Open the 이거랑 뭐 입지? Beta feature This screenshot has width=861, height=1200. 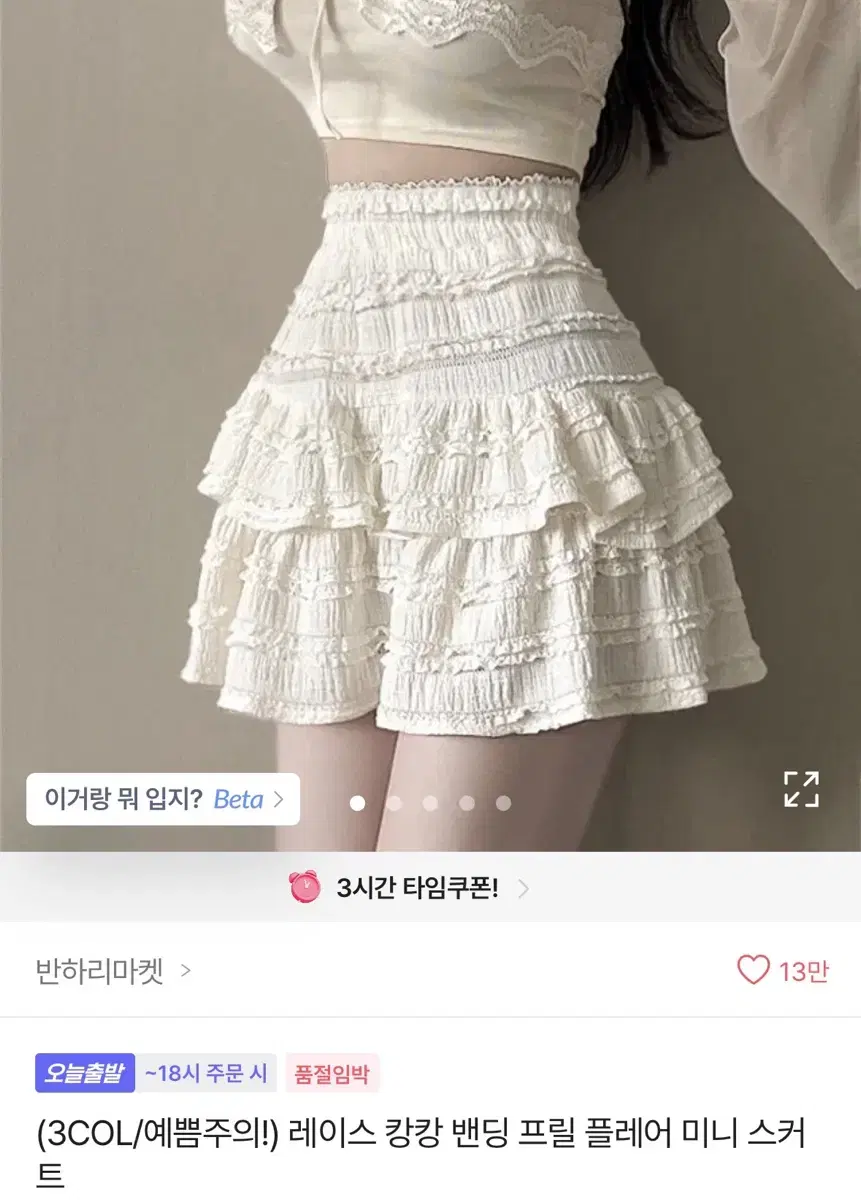150,799
